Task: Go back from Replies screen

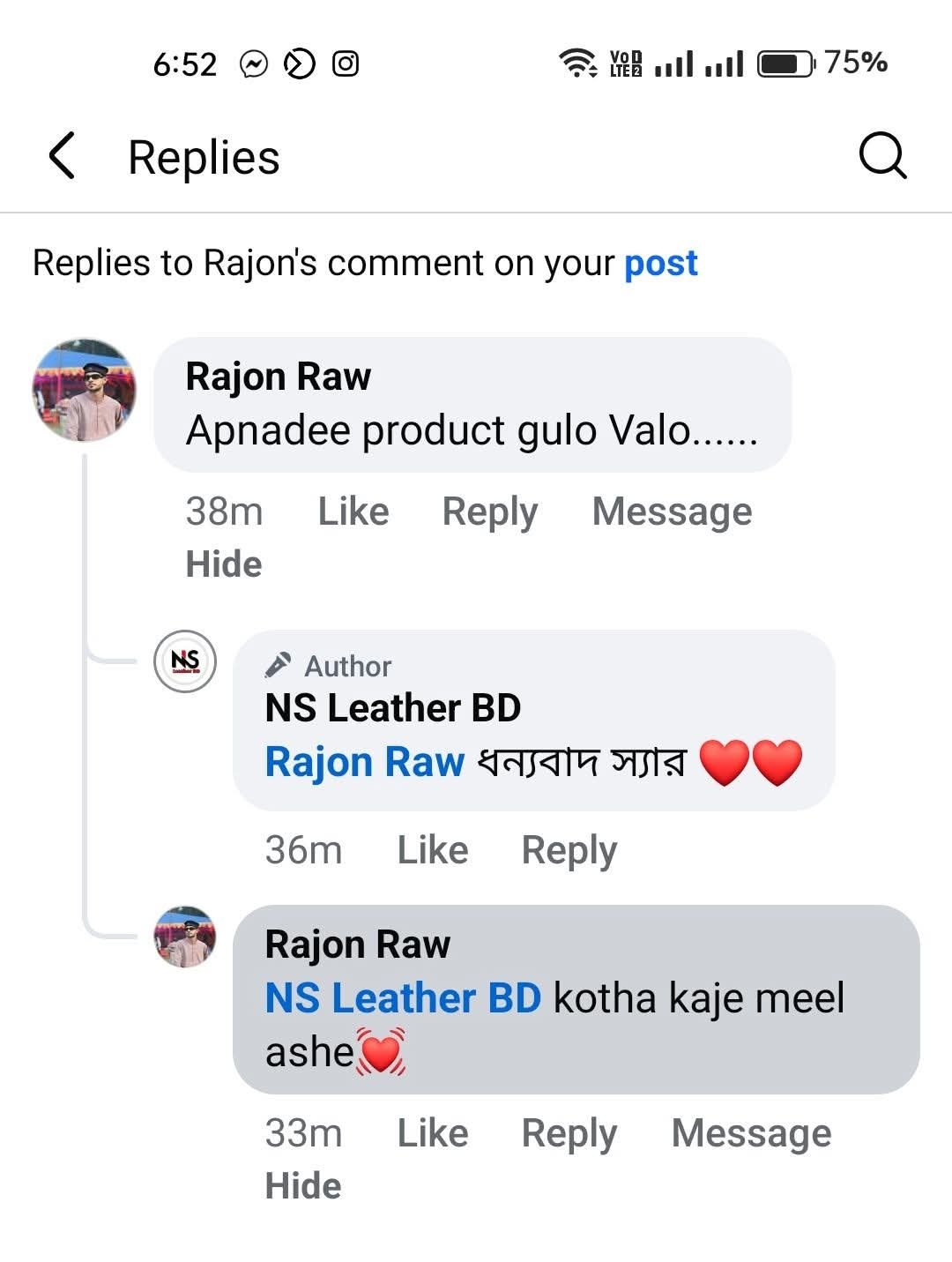Action: [62, 157]
